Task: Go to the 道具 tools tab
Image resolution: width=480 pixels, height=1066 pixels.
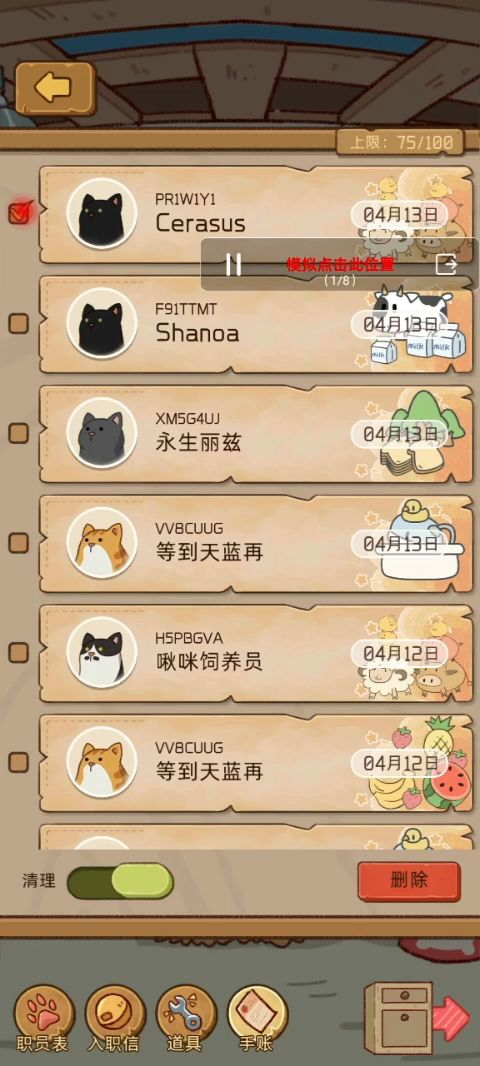Action: [x=186, y=1018]
